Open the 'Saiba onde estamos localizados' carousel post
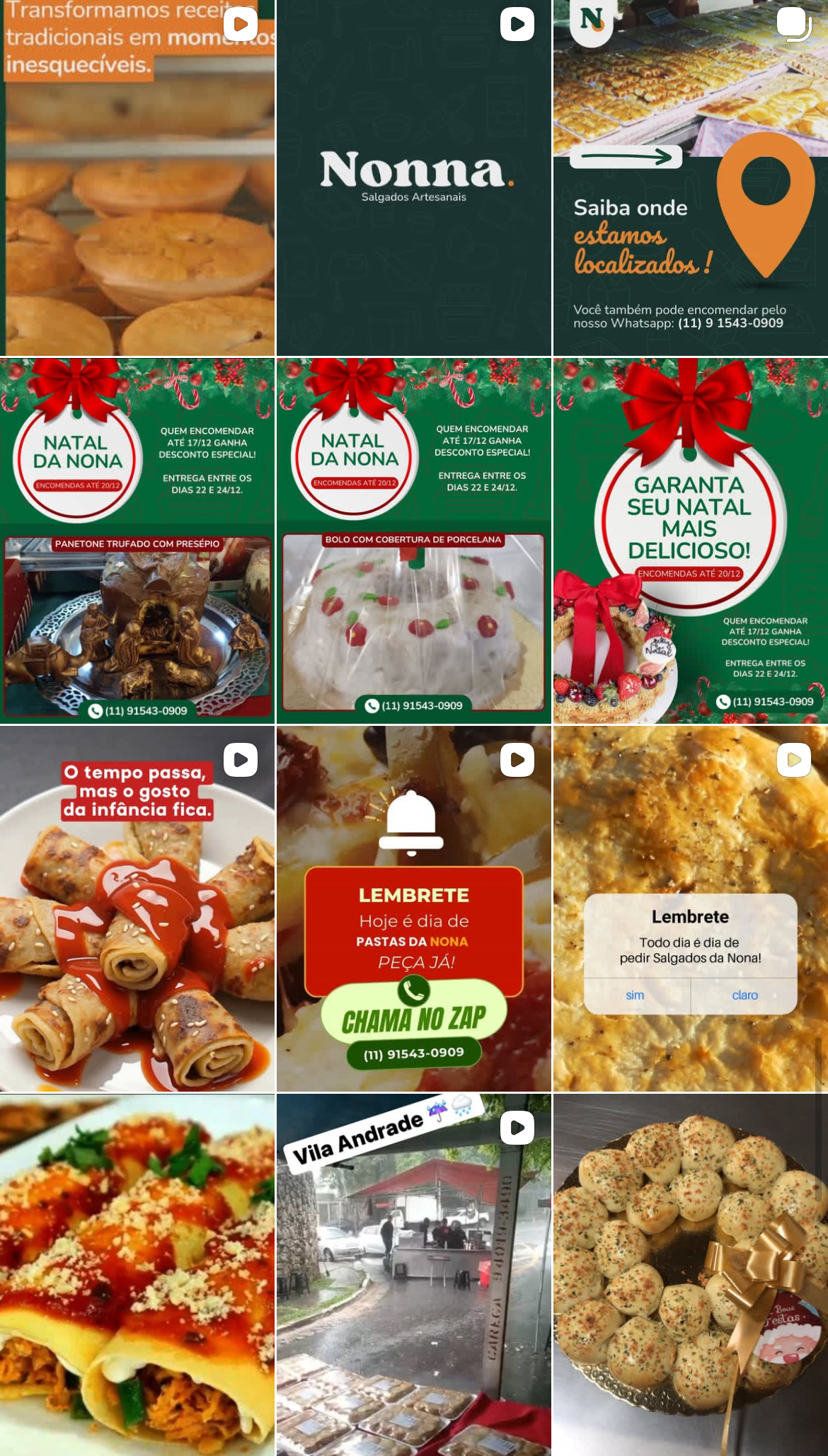 point(690,177)
